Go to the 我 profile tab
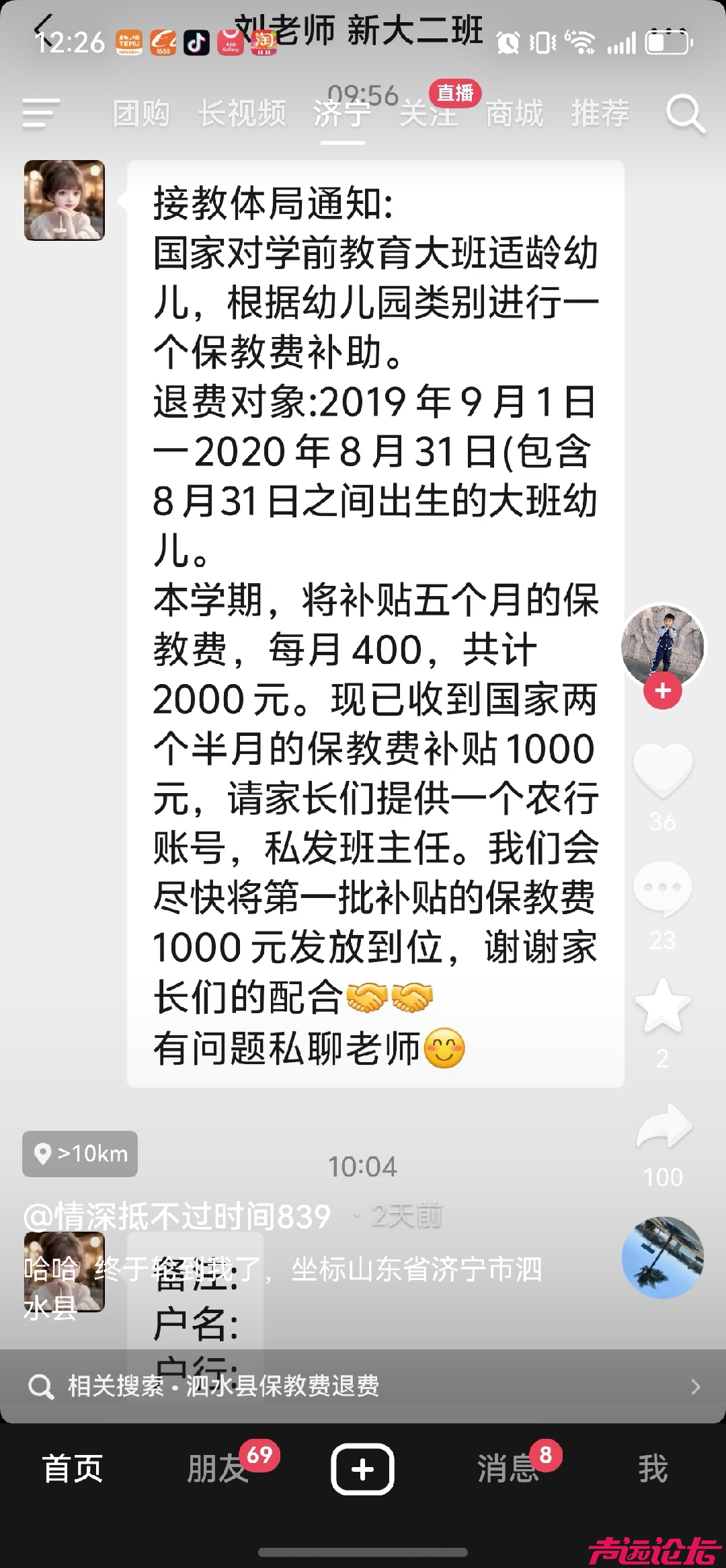726x1568 pixels. (x=653, y=1468)
